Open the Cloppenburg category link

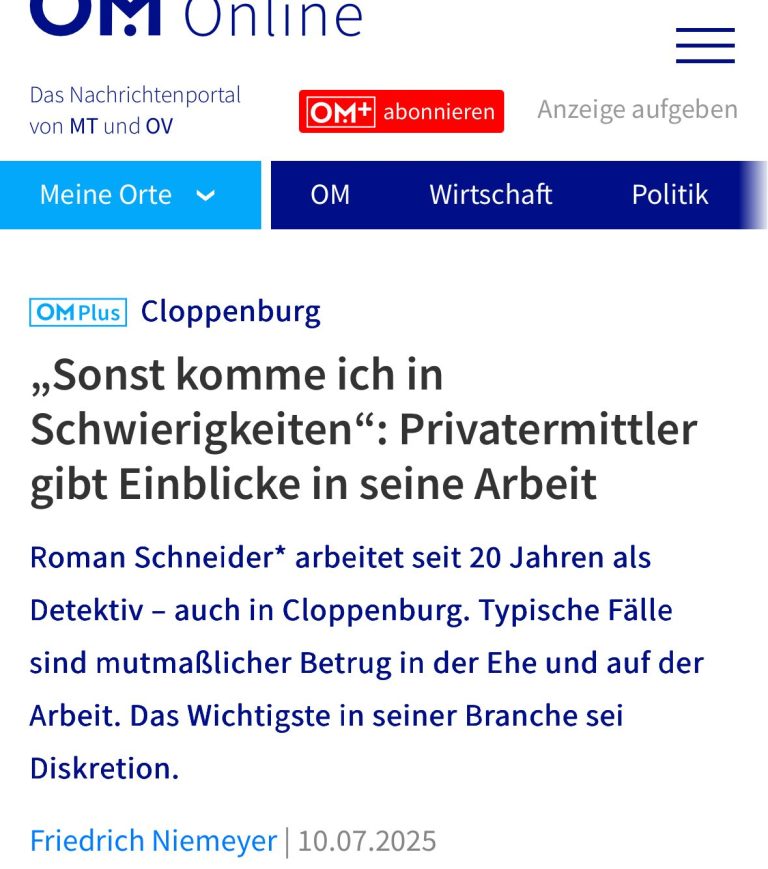coord(230,312)
